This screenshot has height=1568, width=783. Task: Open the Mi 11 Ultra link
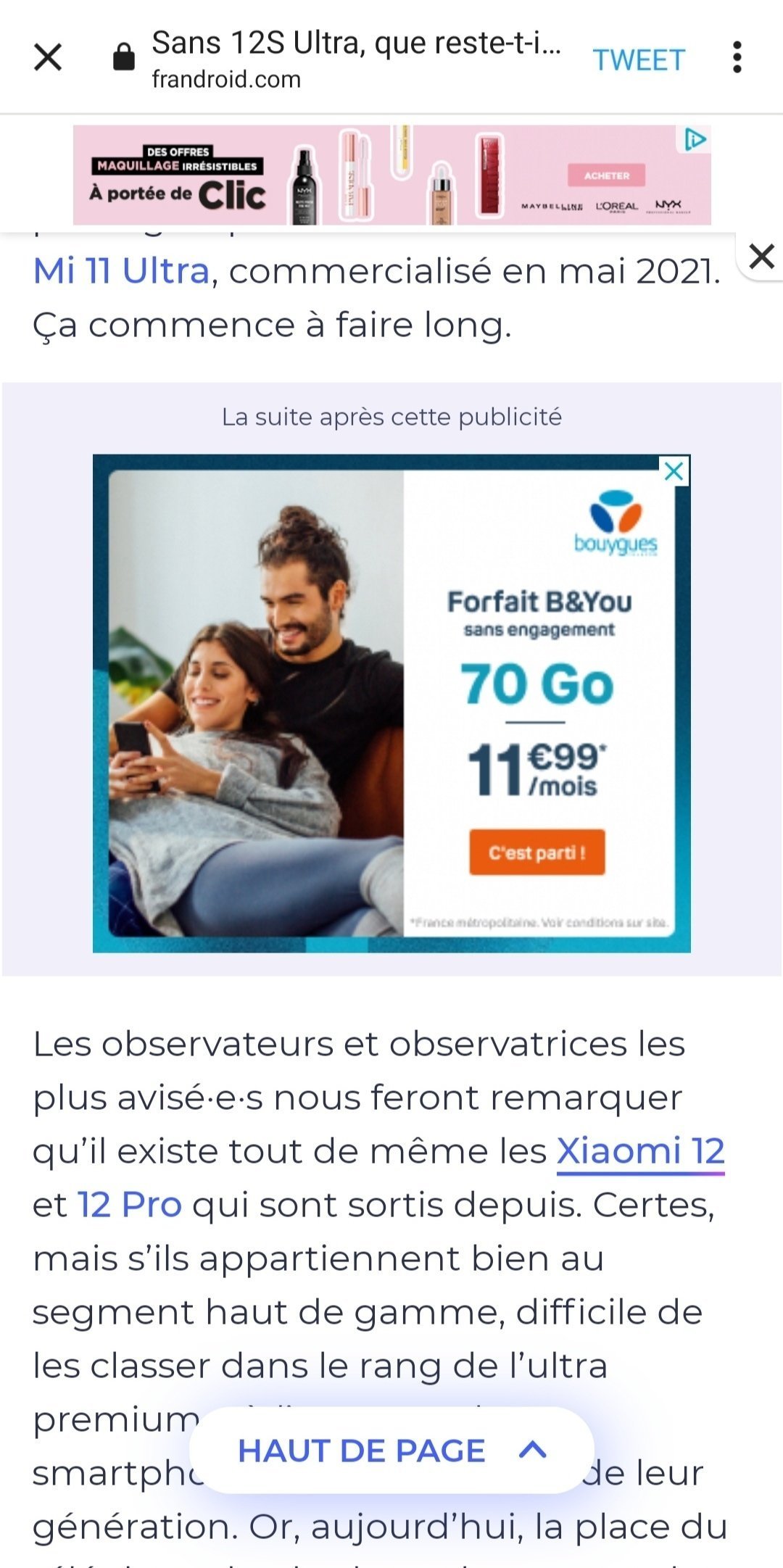[122, 272]
